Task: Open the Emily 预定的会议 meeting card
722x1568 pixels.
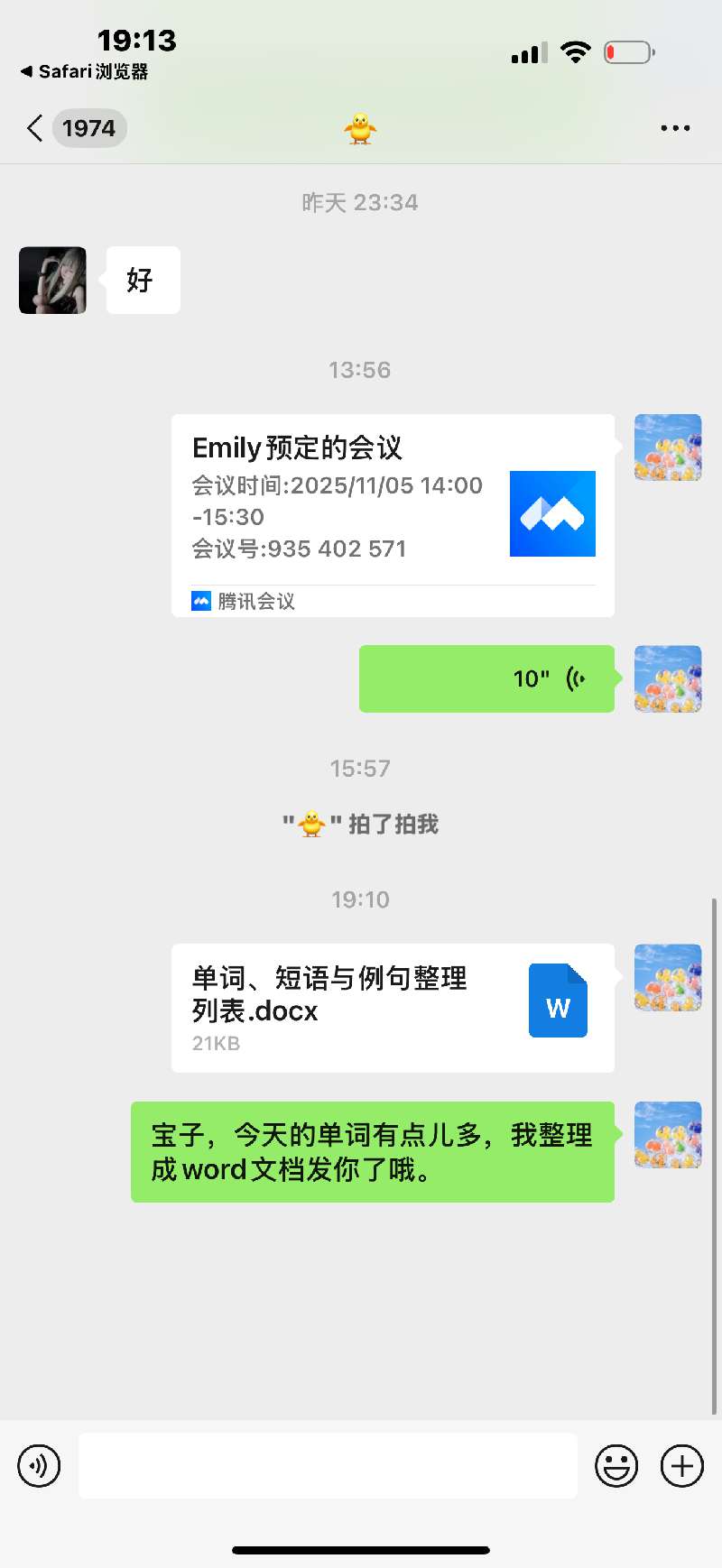Action: (393, 515)
